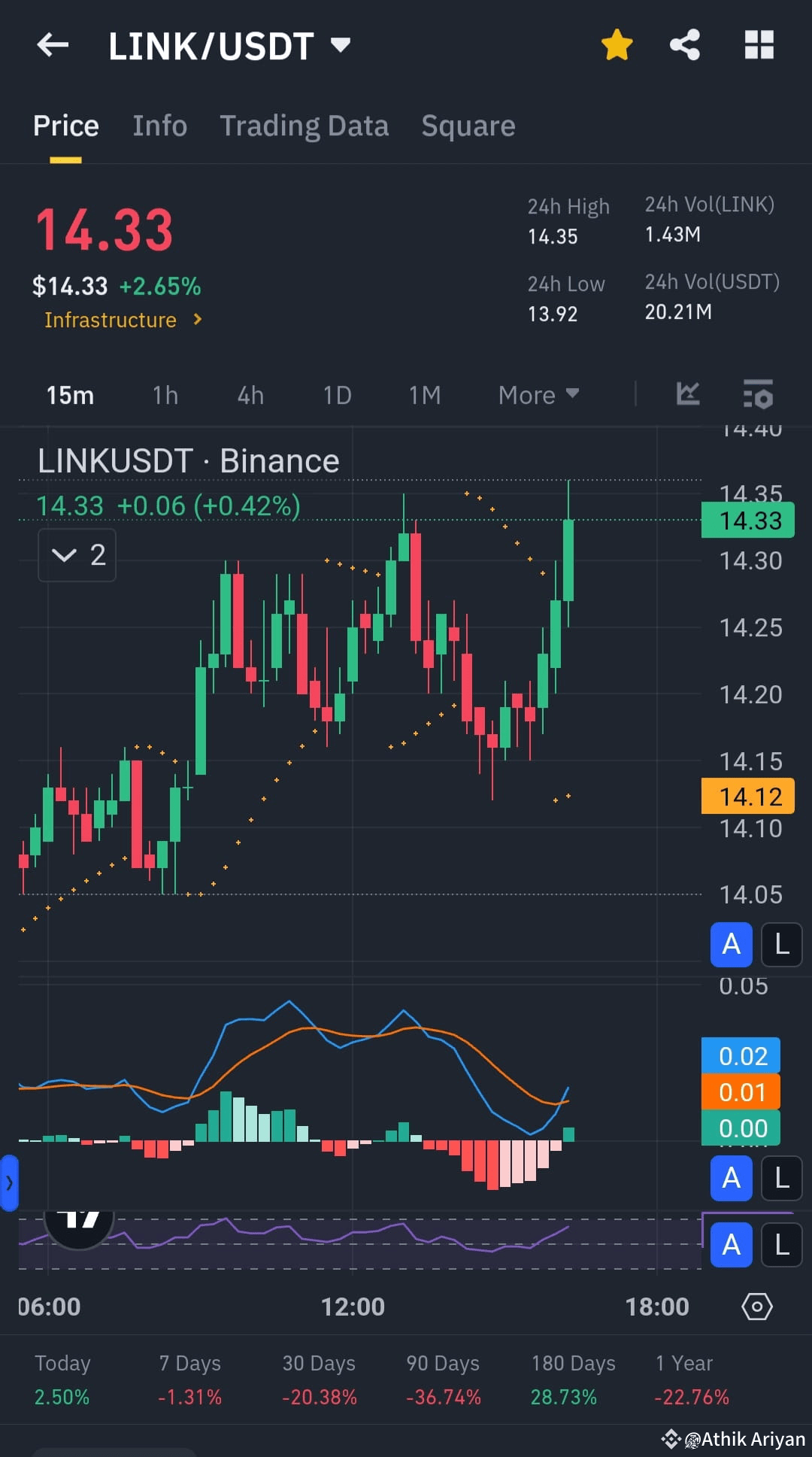This screenshot has height=1457, width=812.
Task: Switch to the Trading Data tab
Action: [x=304, y=126]
